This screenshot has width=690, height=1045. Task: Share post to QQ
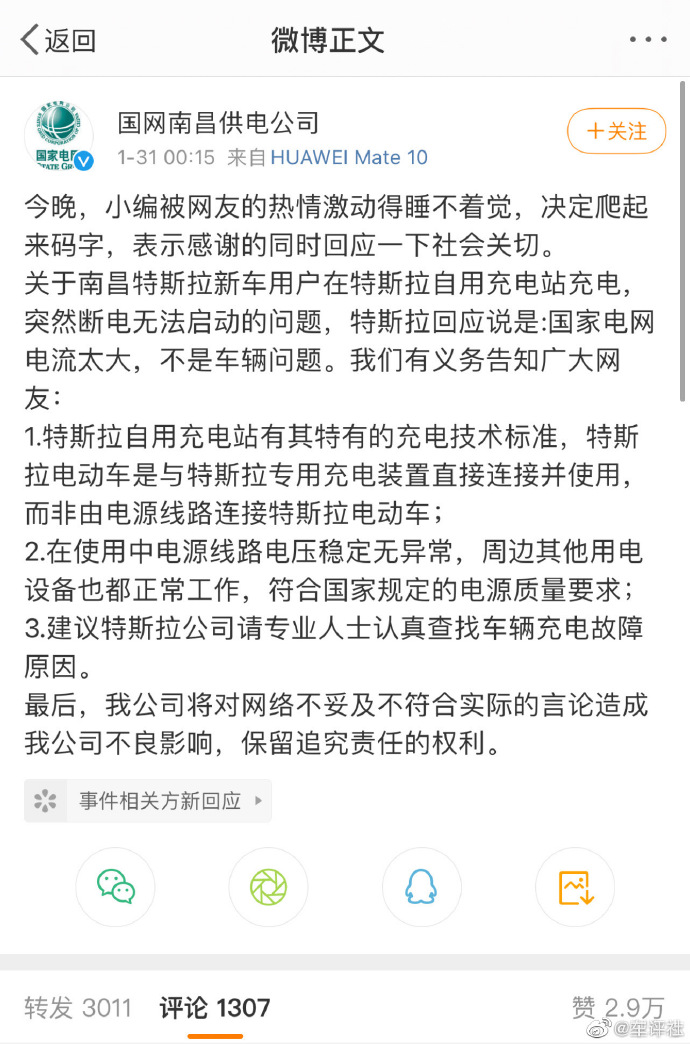click(x=421, y=887)
